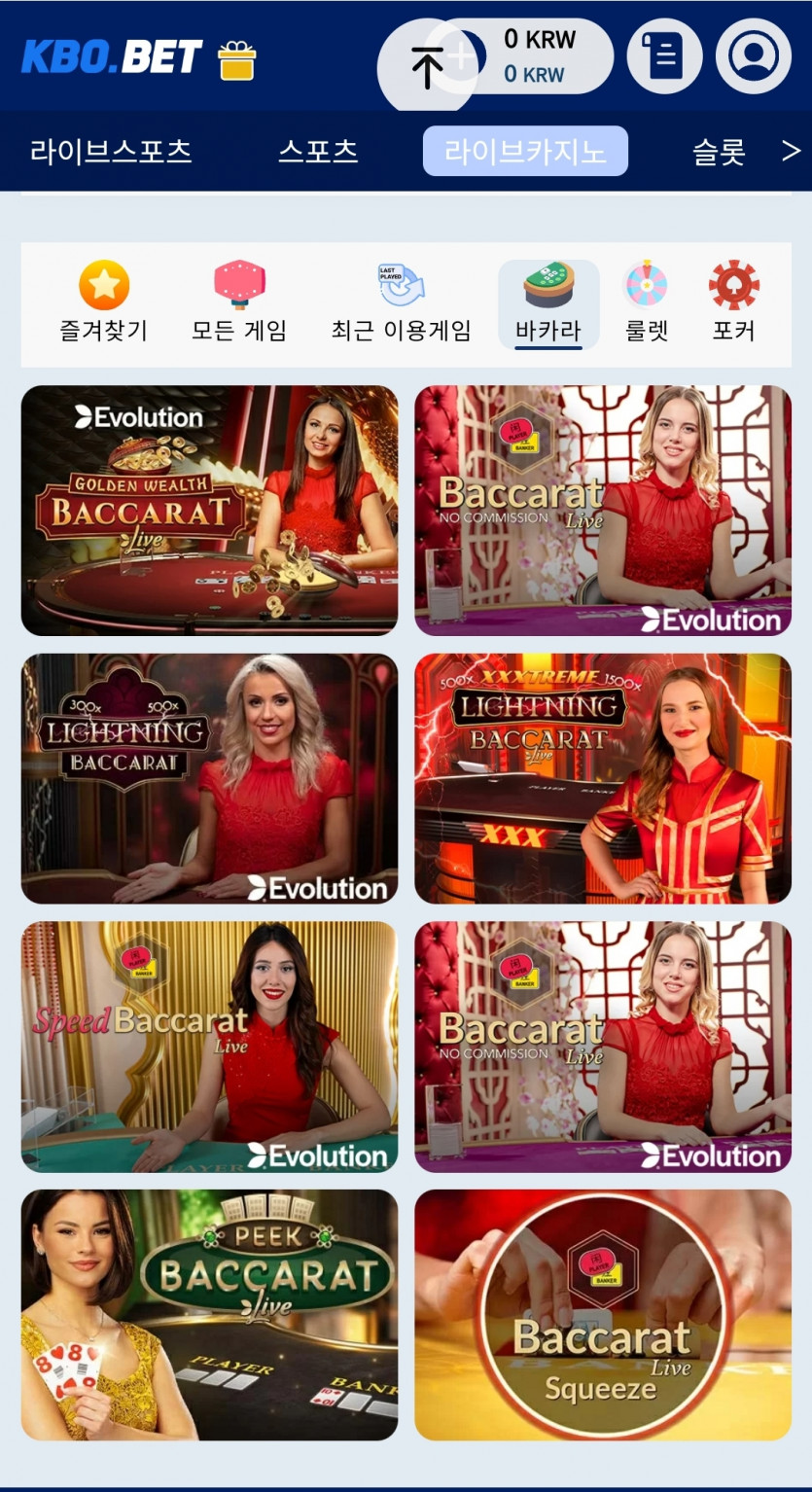Launch Golden Wealth Baccarat Live
This screenshot has width=812, height=1492.
209,511
